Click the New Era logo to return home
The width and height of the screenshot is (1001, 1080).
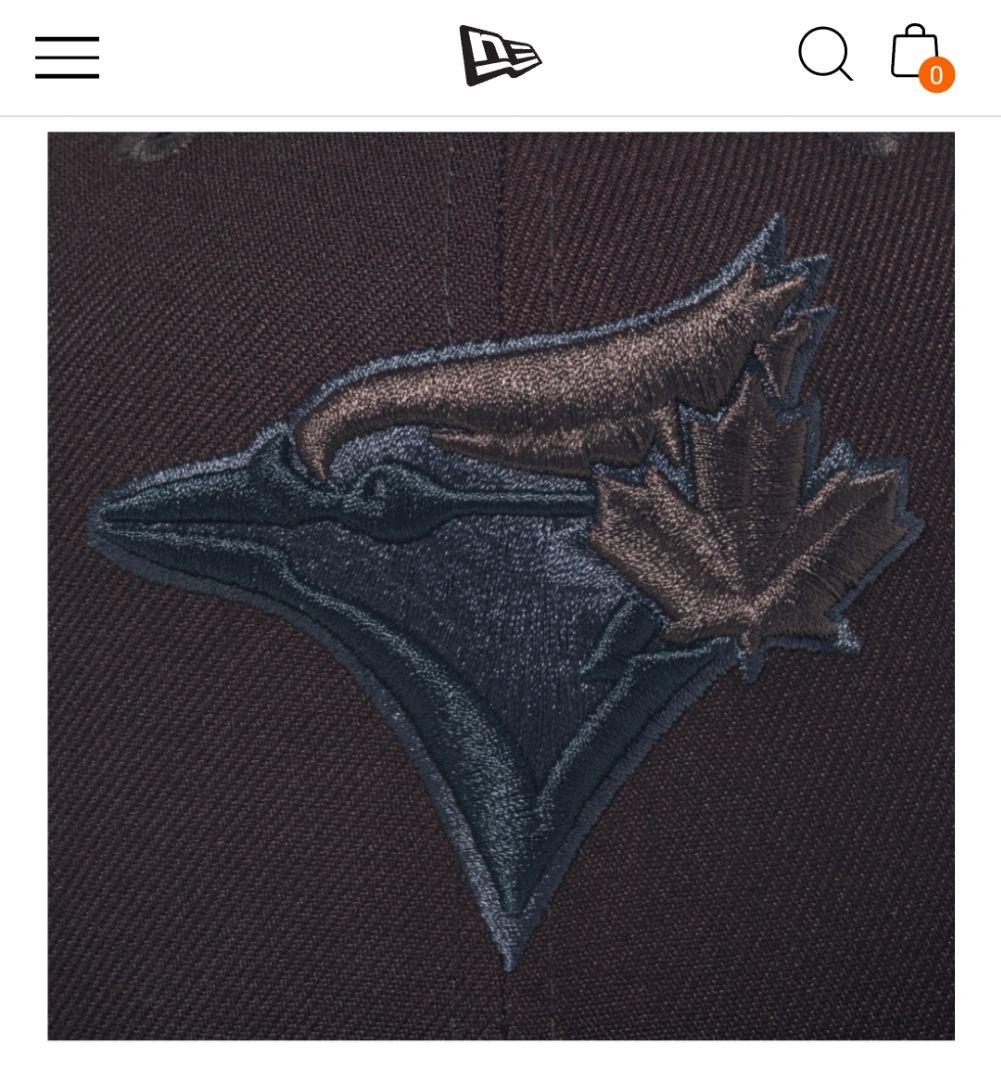500,57
